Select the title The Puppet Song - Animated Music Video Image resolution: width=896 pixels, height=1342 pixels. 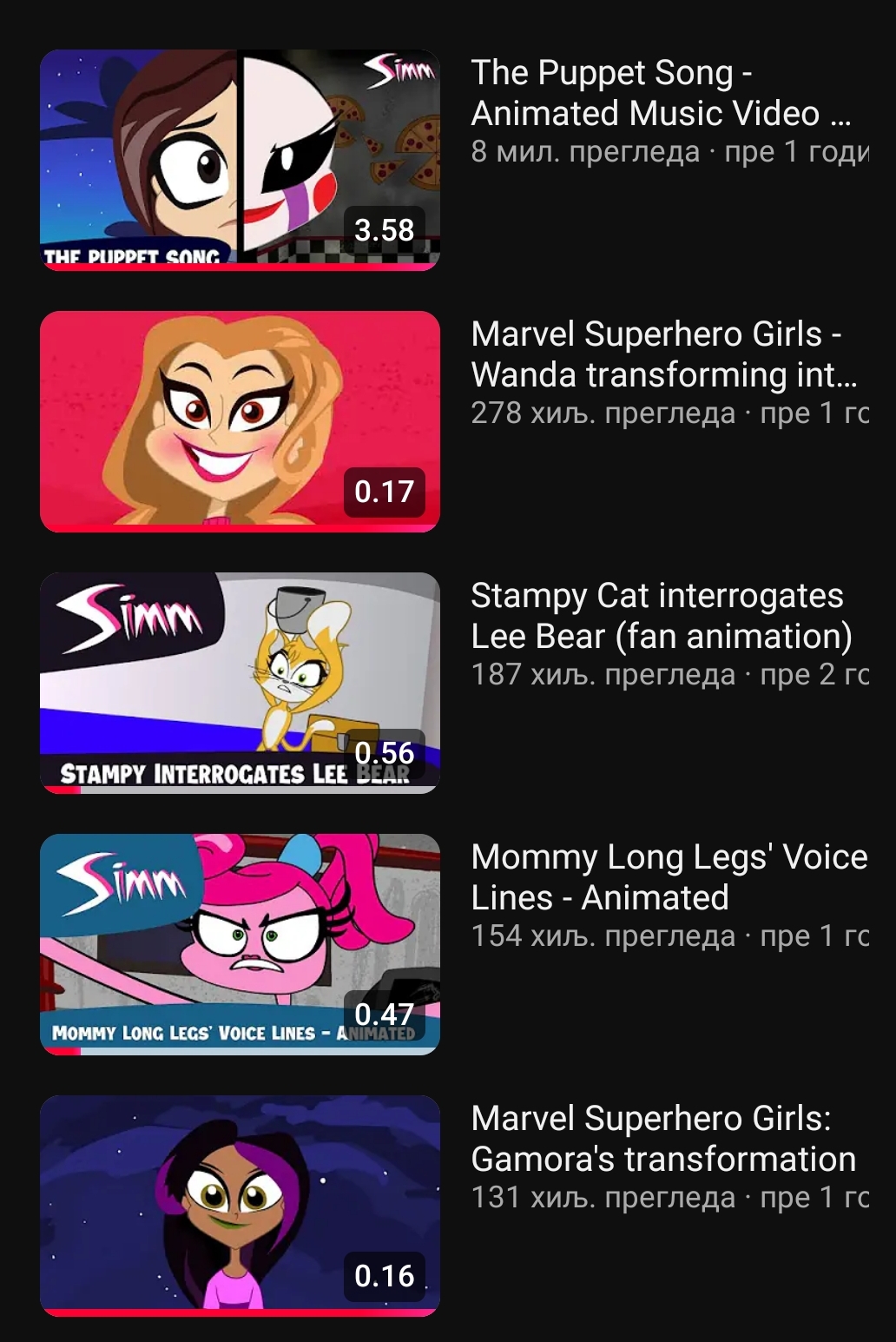point(660,93)
